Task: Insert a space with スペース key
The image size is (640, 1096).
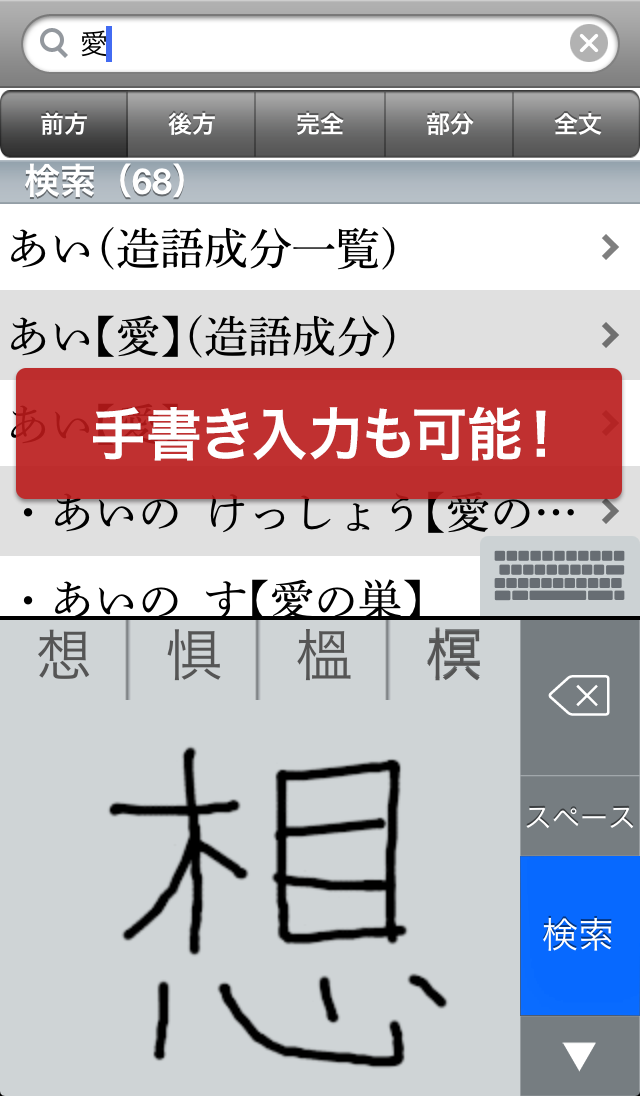Action: point(579,816)
